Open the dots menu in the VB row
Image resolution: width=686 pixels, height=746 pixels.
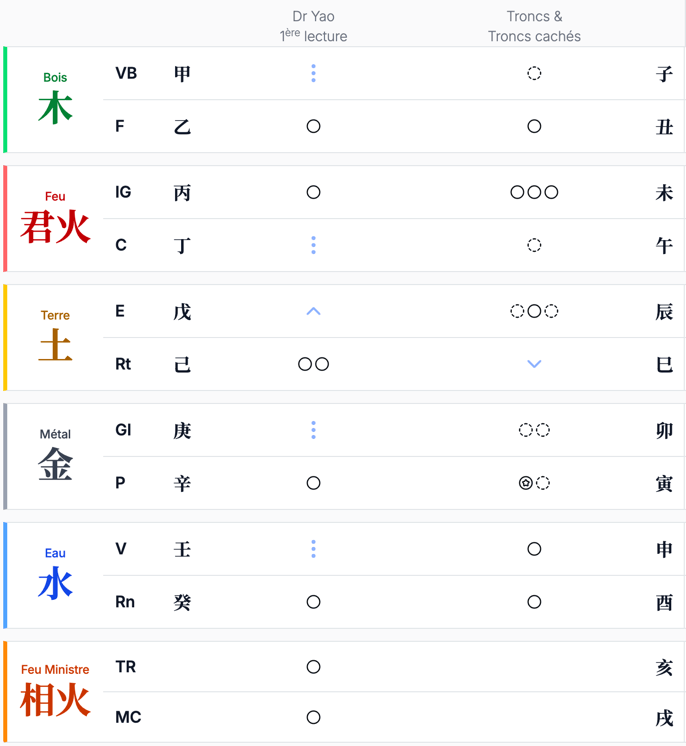coord(313,73)
